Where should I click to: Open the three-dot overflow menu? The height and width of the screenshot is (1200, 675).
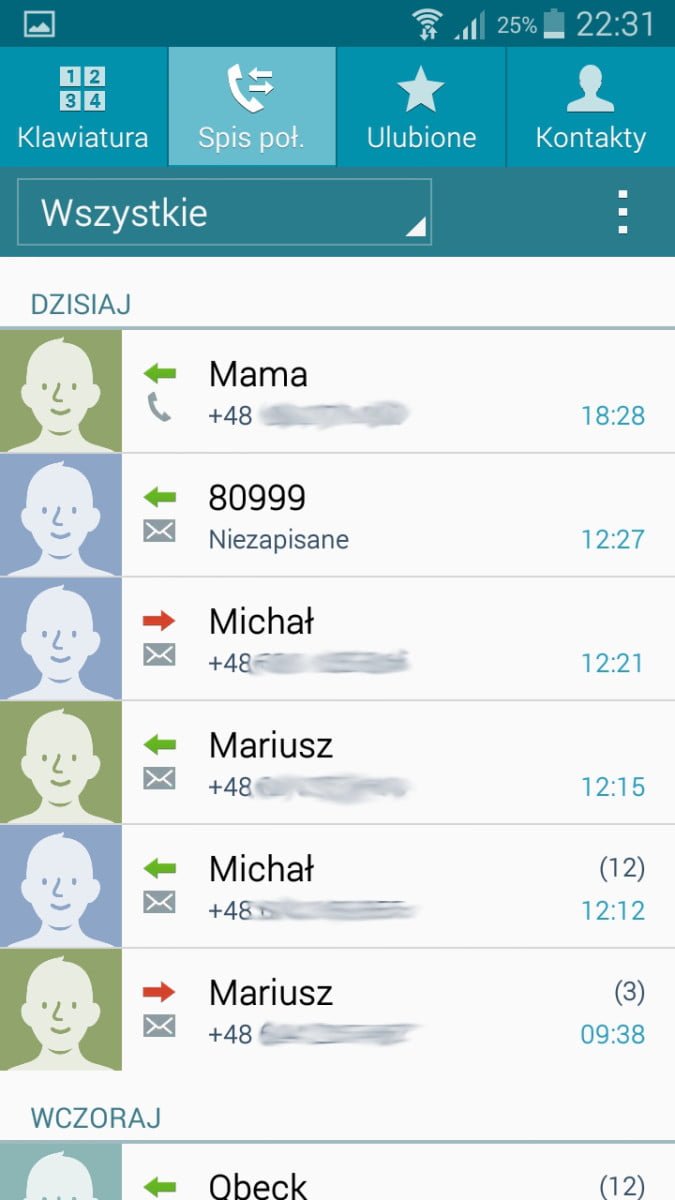pos(622,211)
